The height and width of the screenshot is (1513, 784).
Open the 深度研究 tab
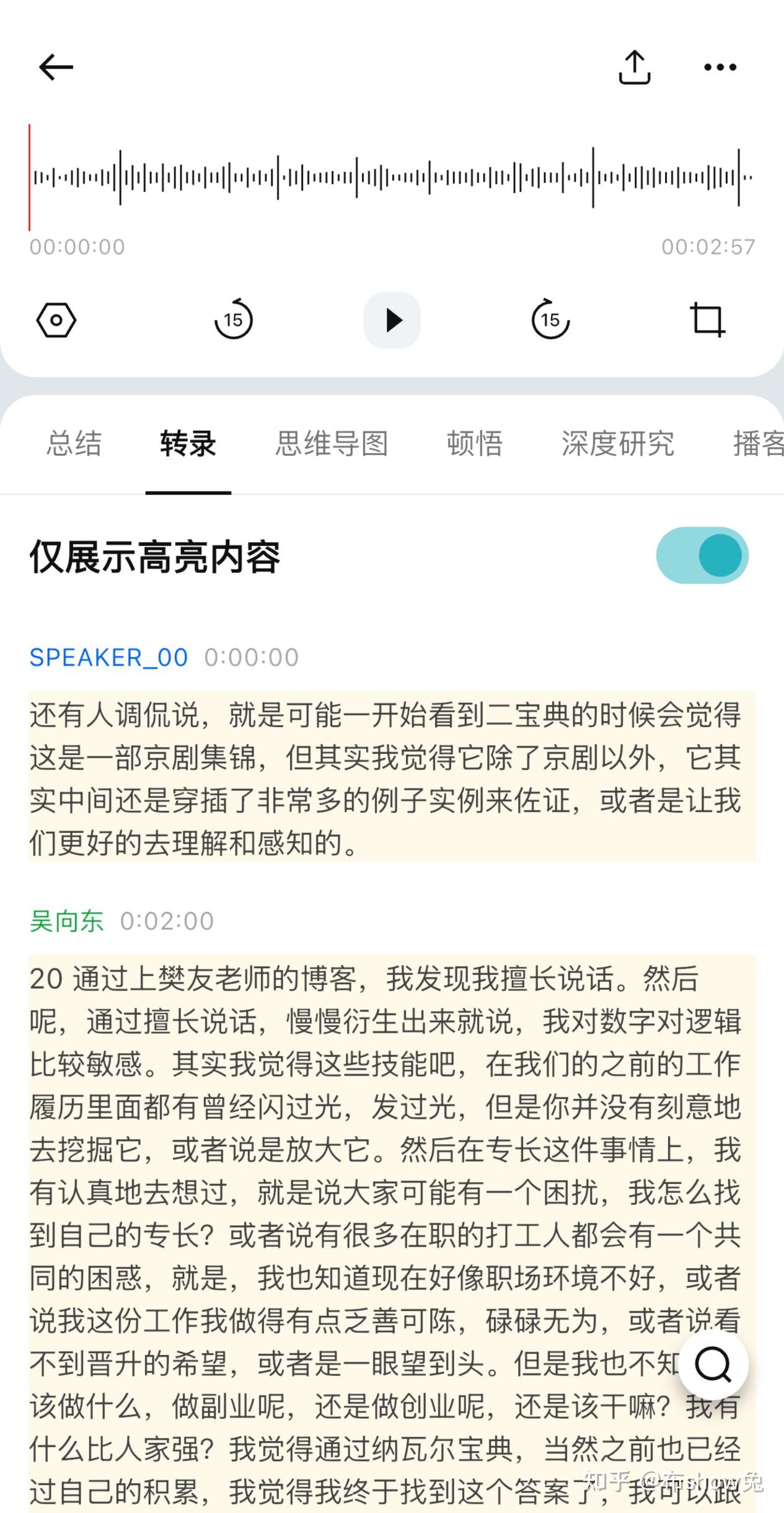(x=618, y=444)
